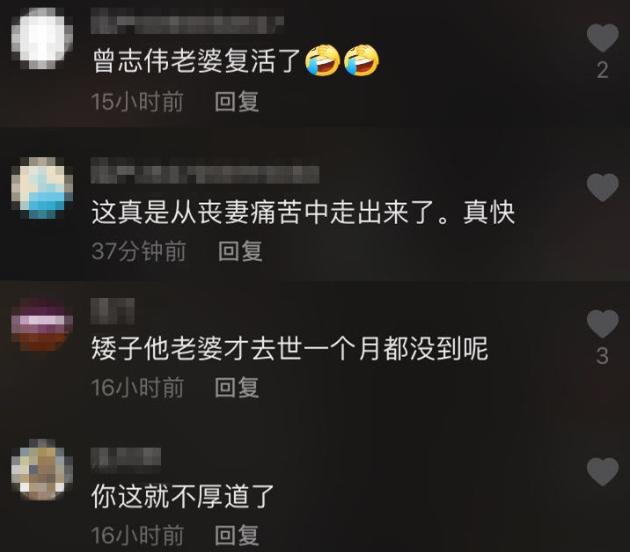Viewport: 630px width, 552px height.
Task: Reply to the comment posted 37分钟前
Action: [x=241, y=251]
